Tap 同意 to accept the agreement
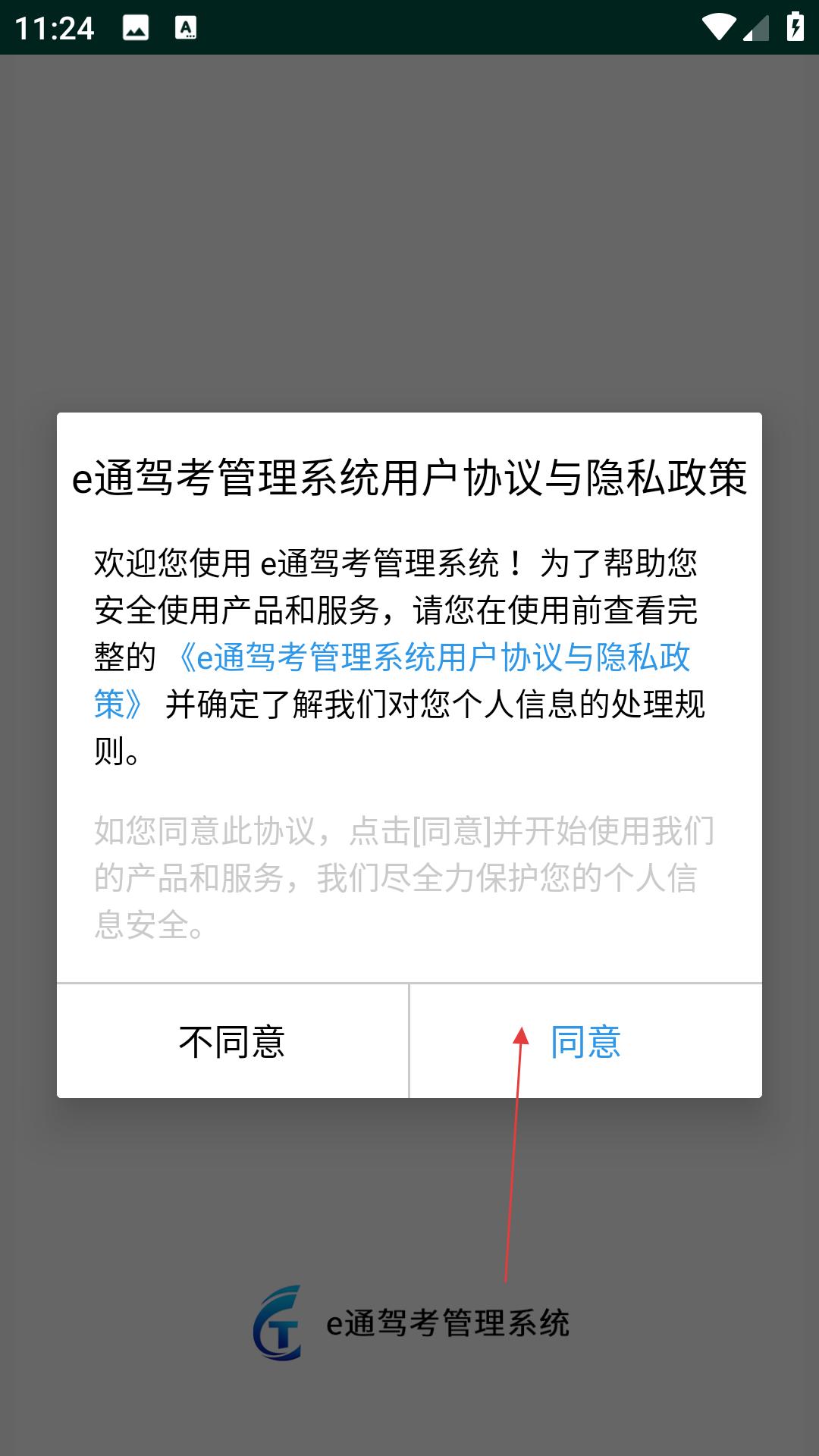The image size is (819, 1456). (x=585, y=1041)
